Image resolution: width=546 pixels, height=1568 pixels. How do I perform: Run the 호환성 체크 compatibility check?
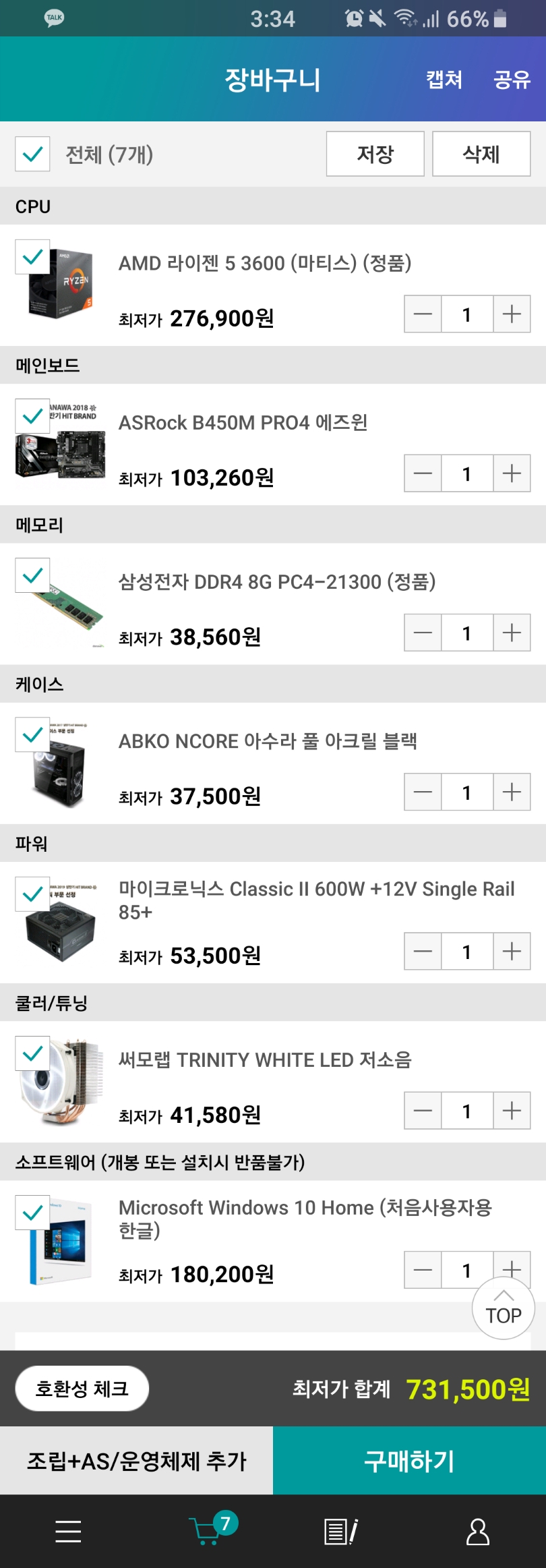point(82,1389)
